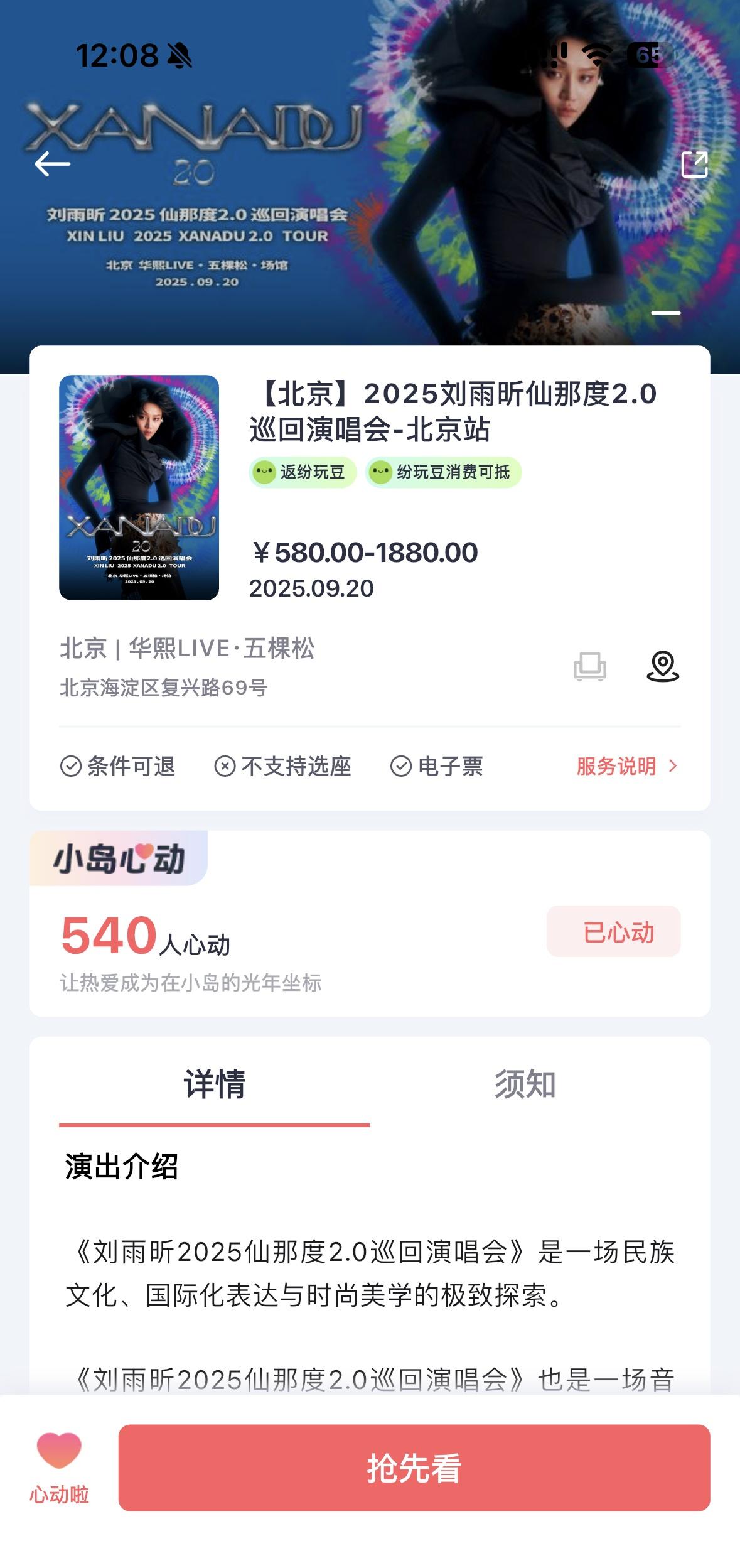The height and width of the screenshot is (1568, 740).
Task: Open the venue location map
Action: click(x=663, y=666)
